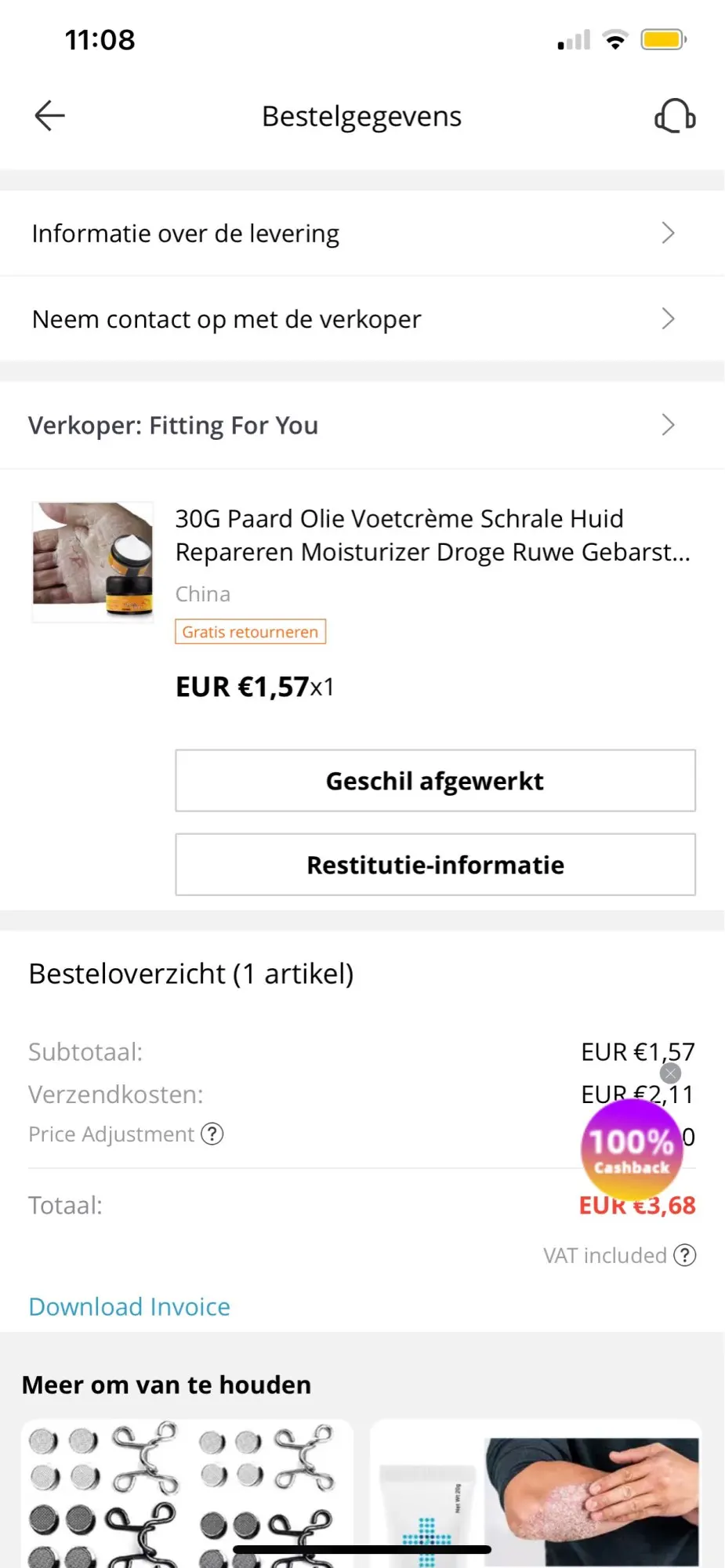Dismiss the 100% Cashback floating badge

[x=670, y=1073]
